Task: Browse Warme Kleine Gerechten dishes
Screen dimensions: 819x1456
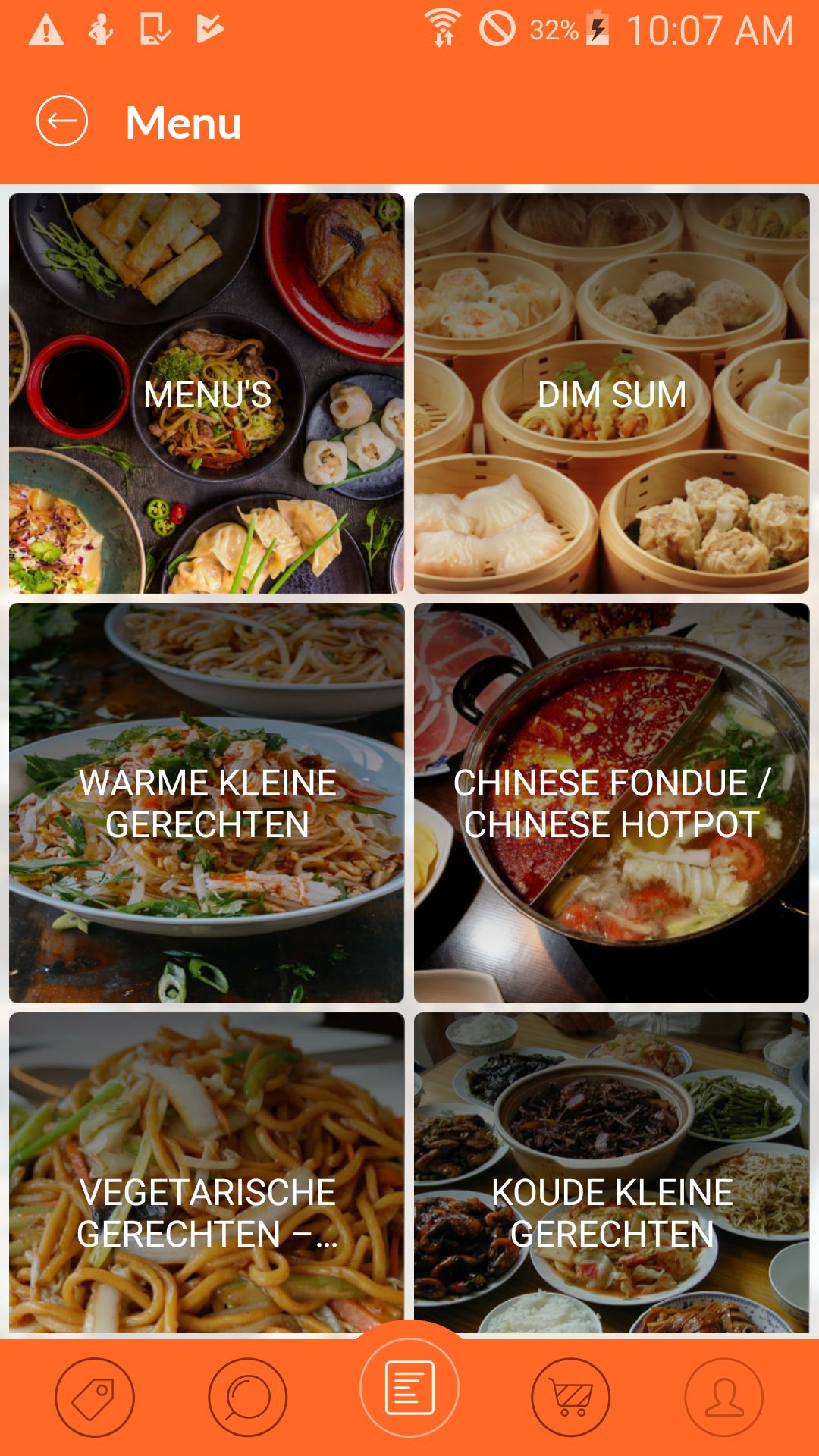Action: 206,803
